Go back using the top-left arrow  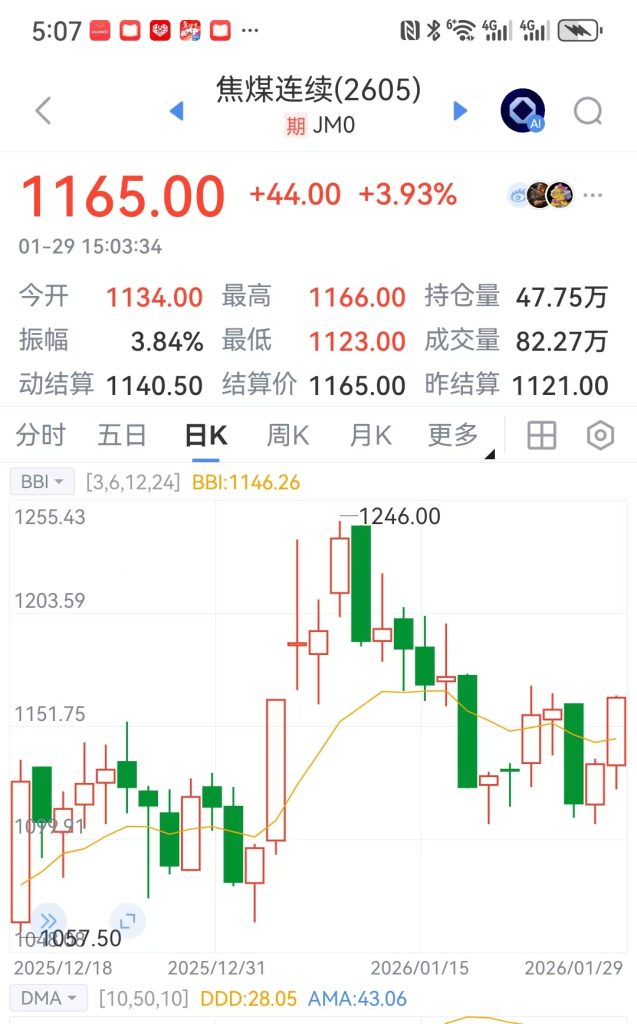tap(43, 110)
